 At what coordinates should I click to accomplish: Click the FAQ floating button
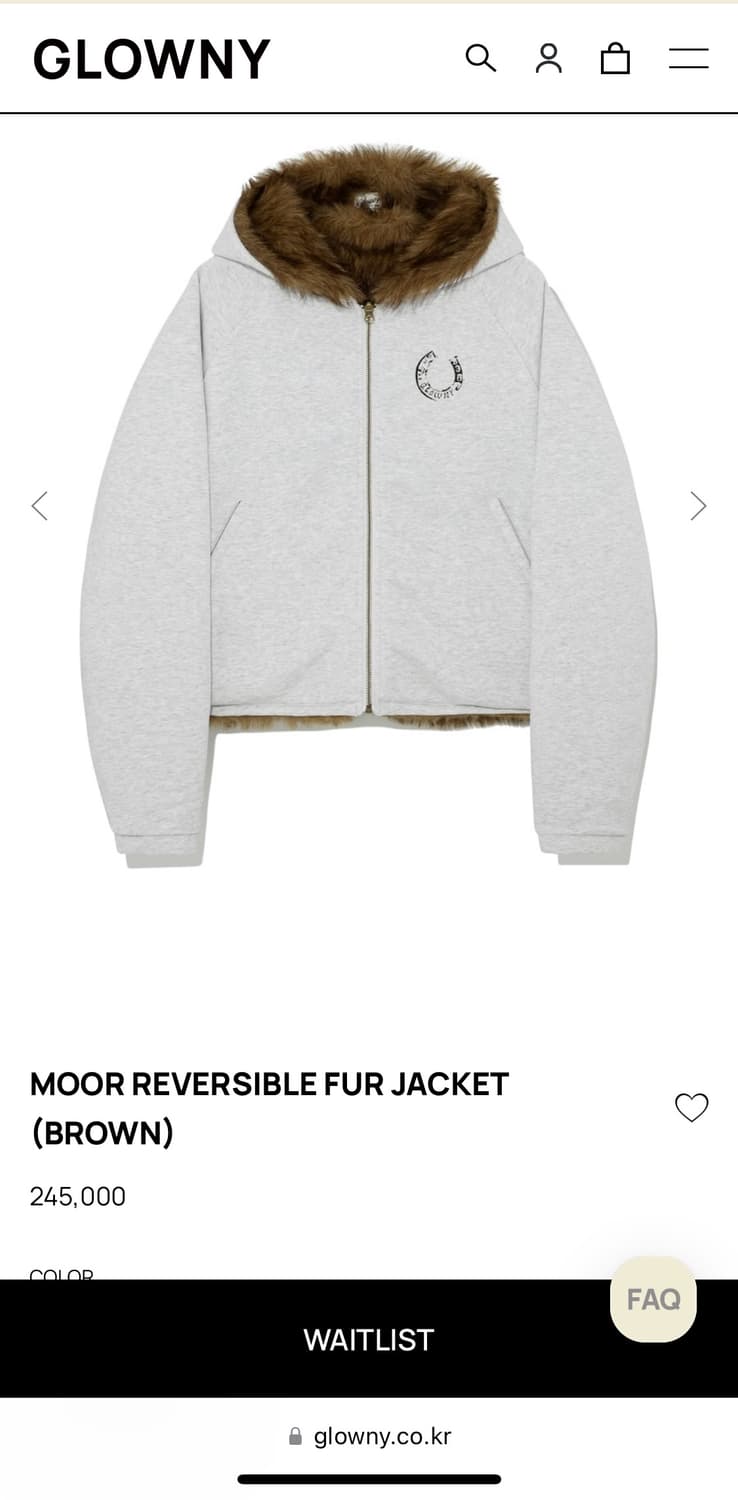click(652, 1298)
